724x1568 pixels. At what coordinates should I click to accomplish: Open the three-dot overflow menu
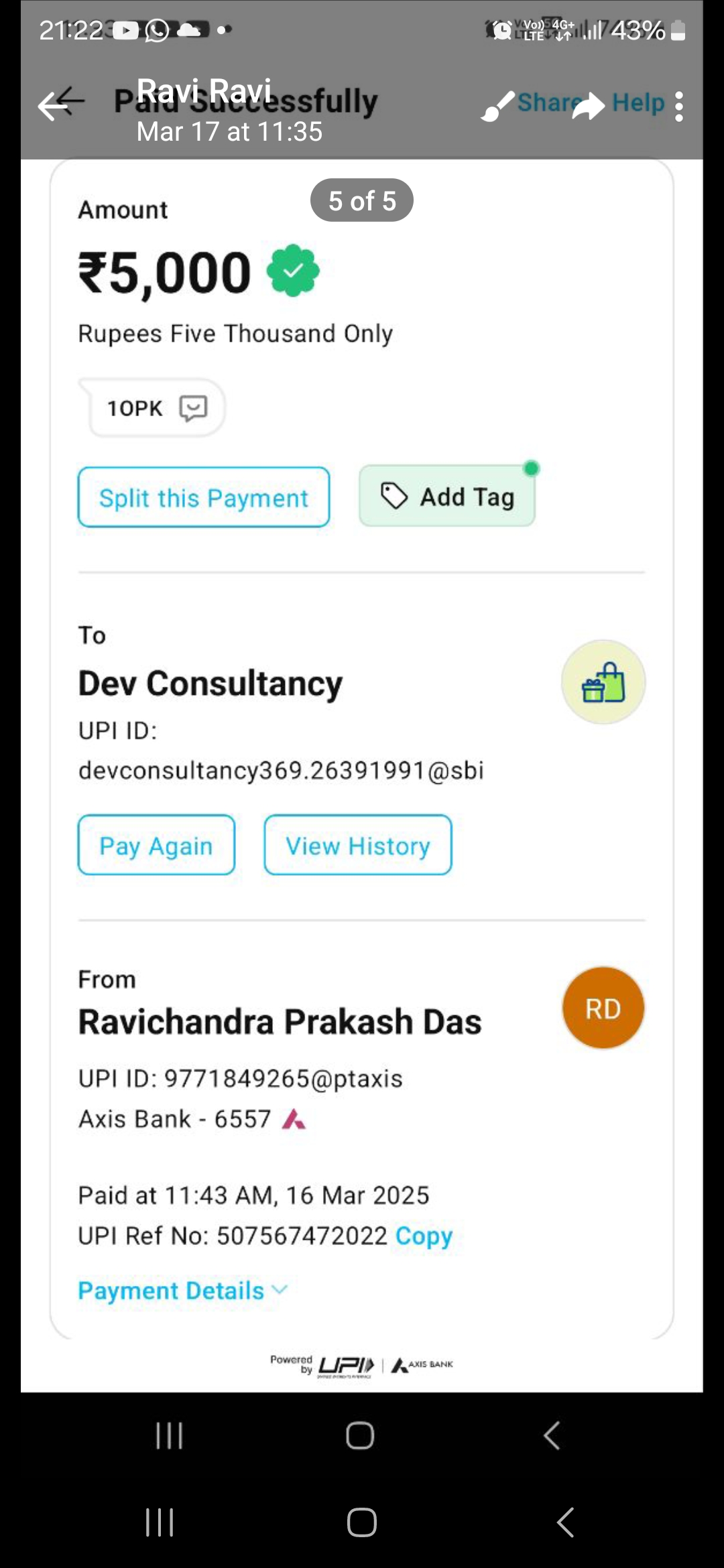click(679, 106)
